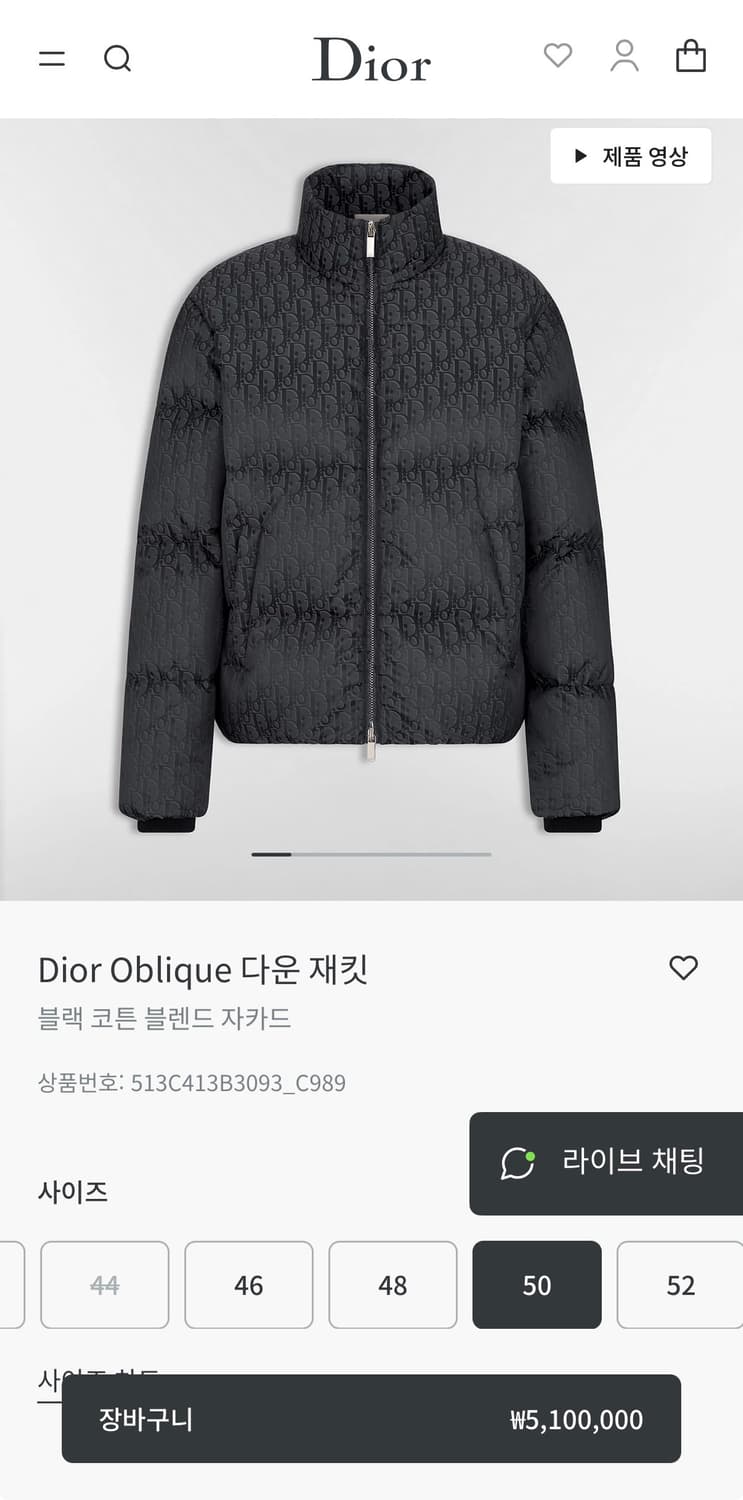Open the wishlist heart icon in the header

[557, 56]
